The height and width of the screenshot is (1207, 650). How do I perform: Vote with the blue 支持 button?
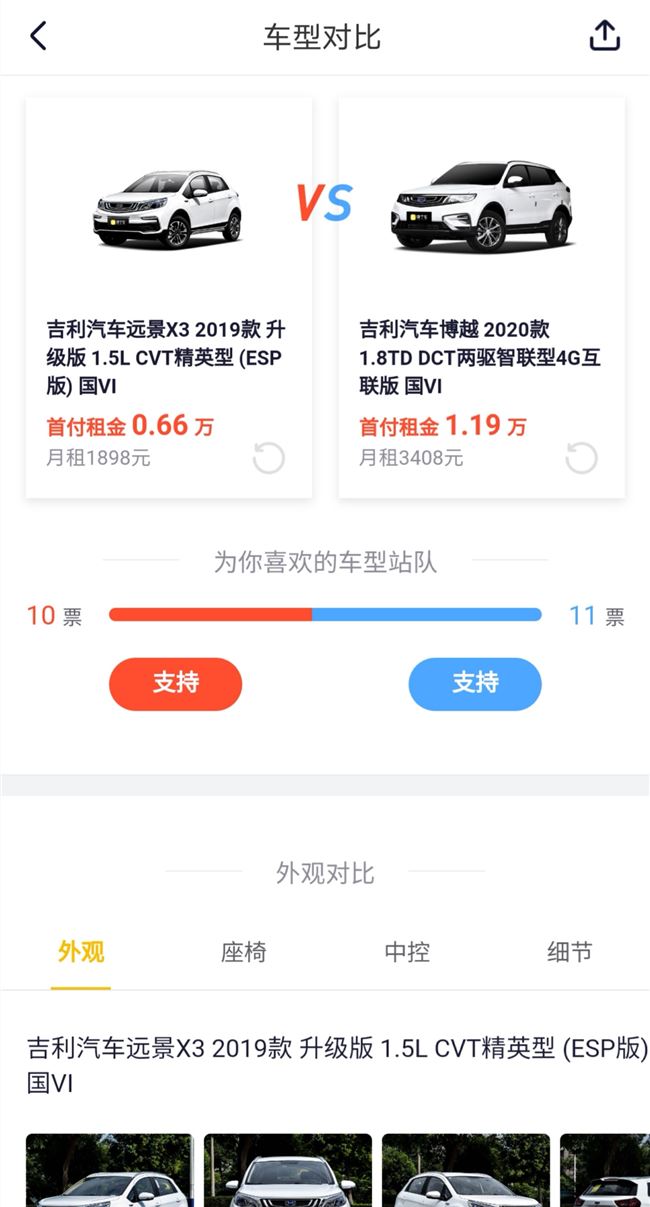click(475, 684)
